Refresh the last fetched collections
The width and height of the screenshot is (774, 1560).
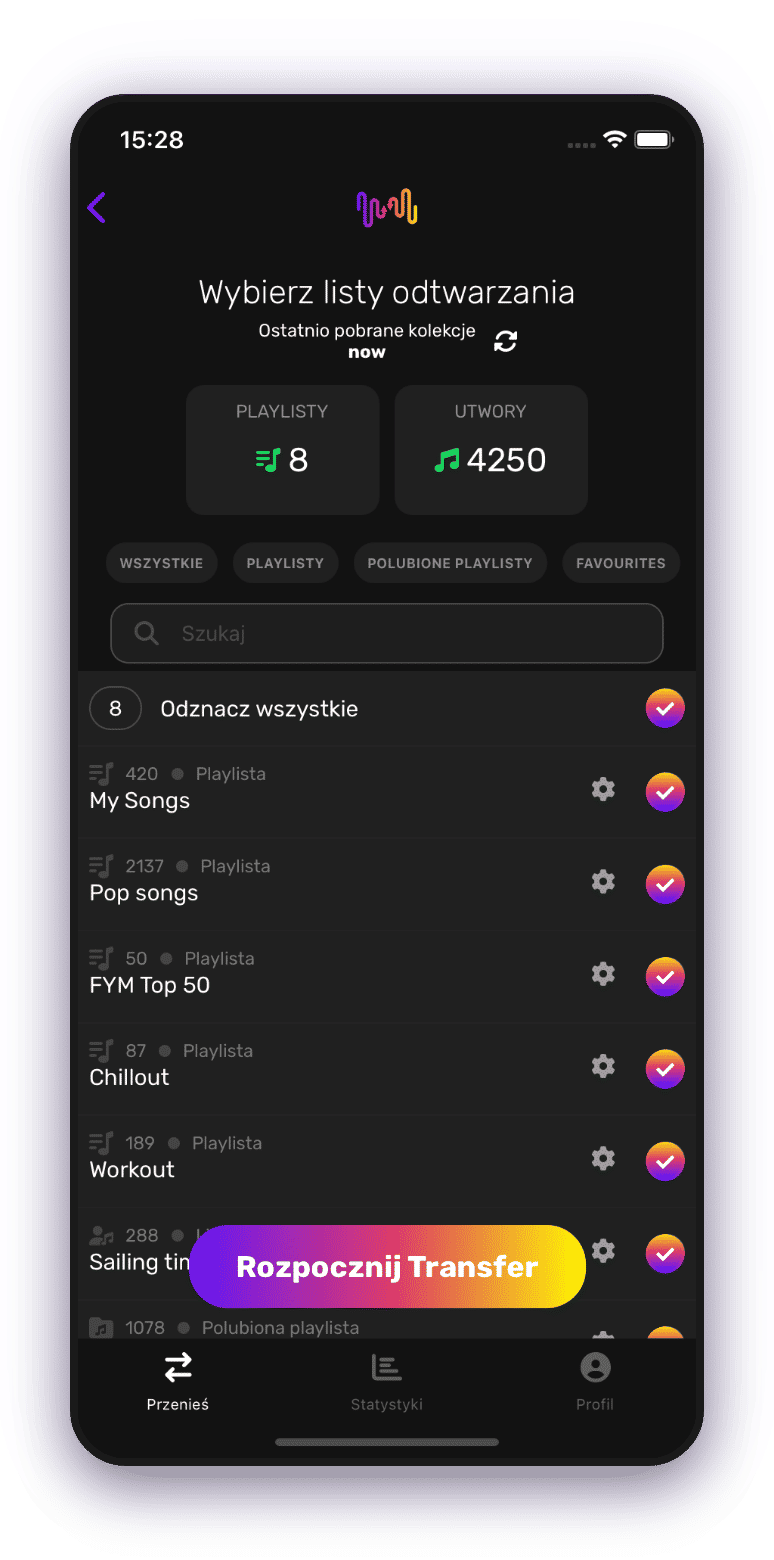(x=506, y=341)
